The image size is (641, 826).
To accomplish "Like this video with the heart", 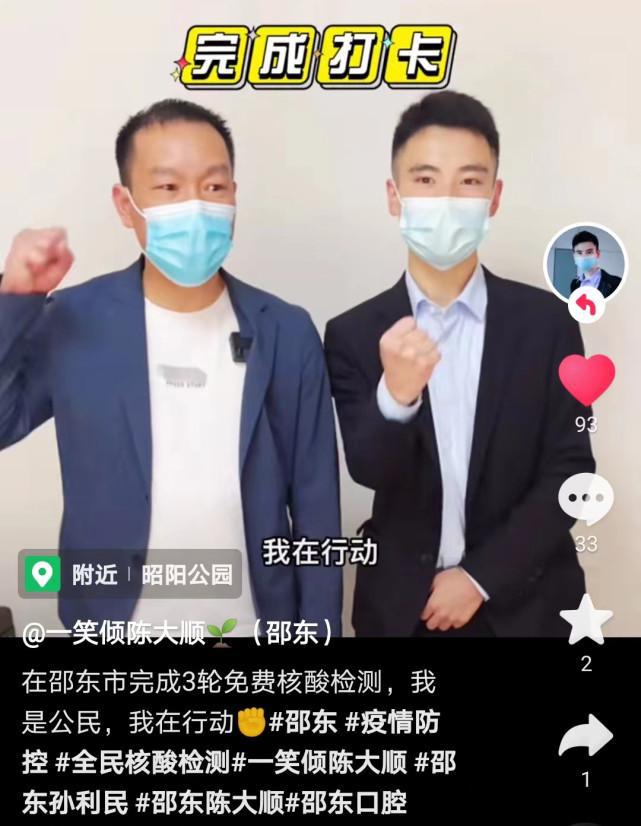I will (586, 380).
